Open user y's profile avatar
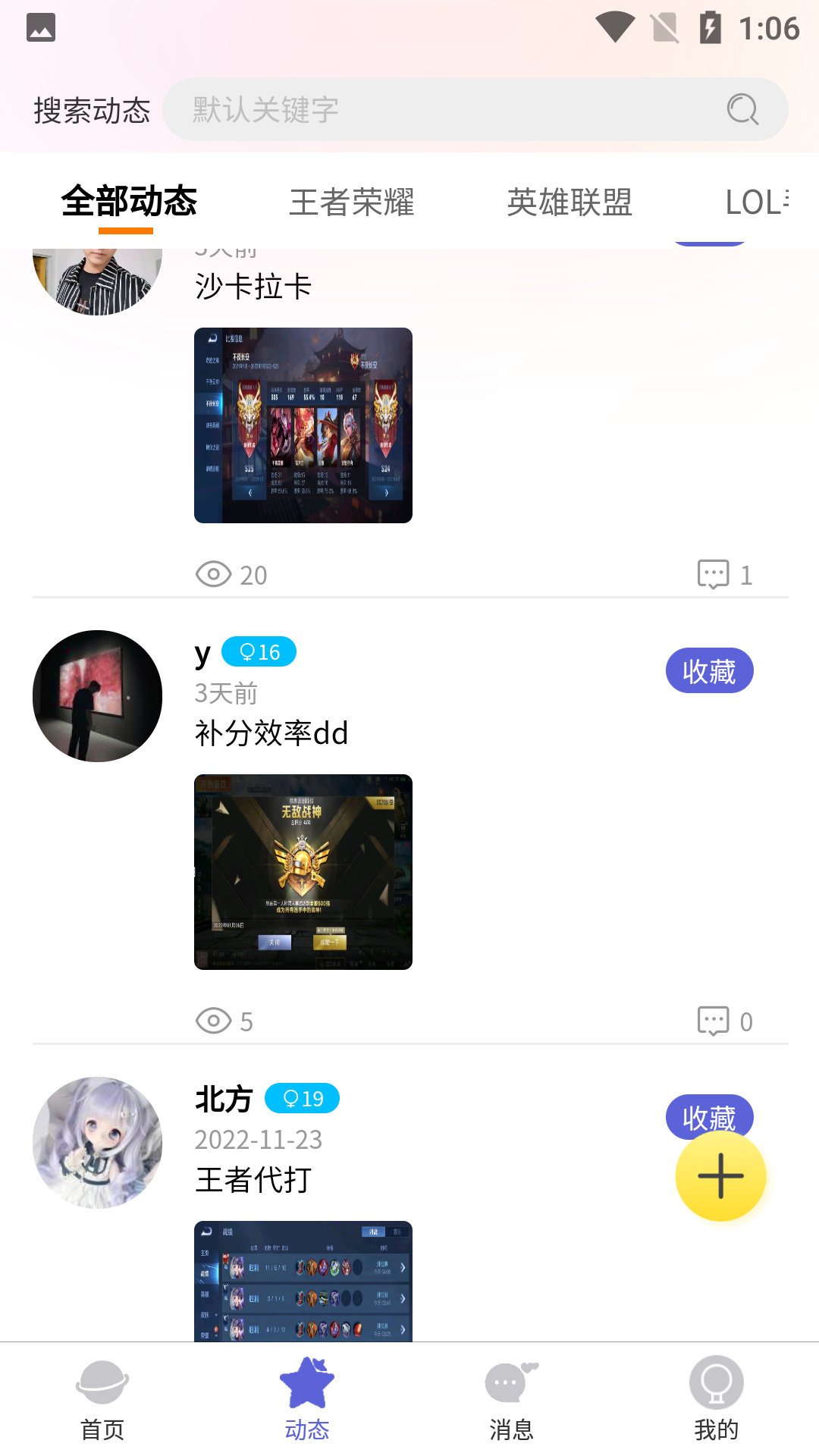This screenshot has height=1456, width=819. click(x=97, y=696)
